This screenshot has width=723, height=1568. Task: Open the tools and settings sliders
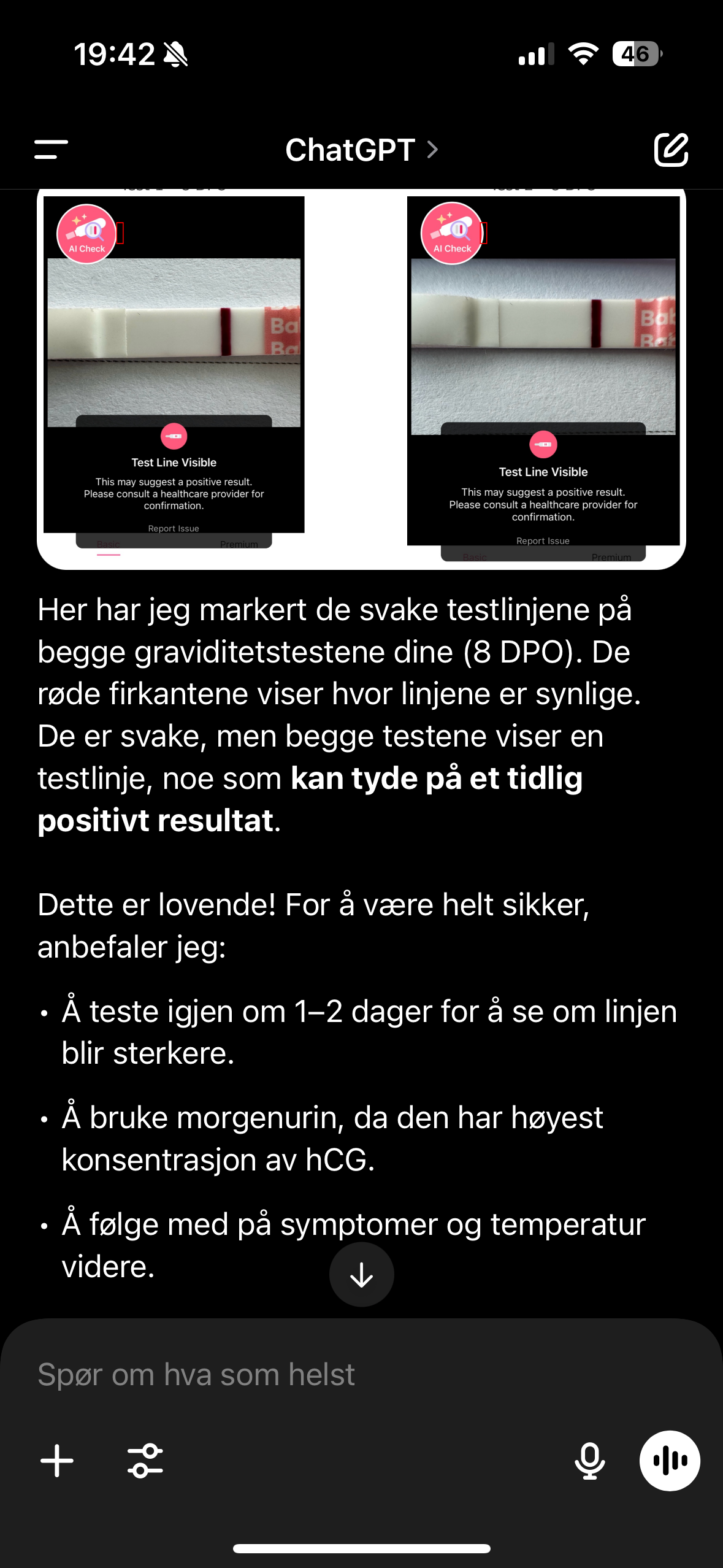click(x=145, y=1461)
